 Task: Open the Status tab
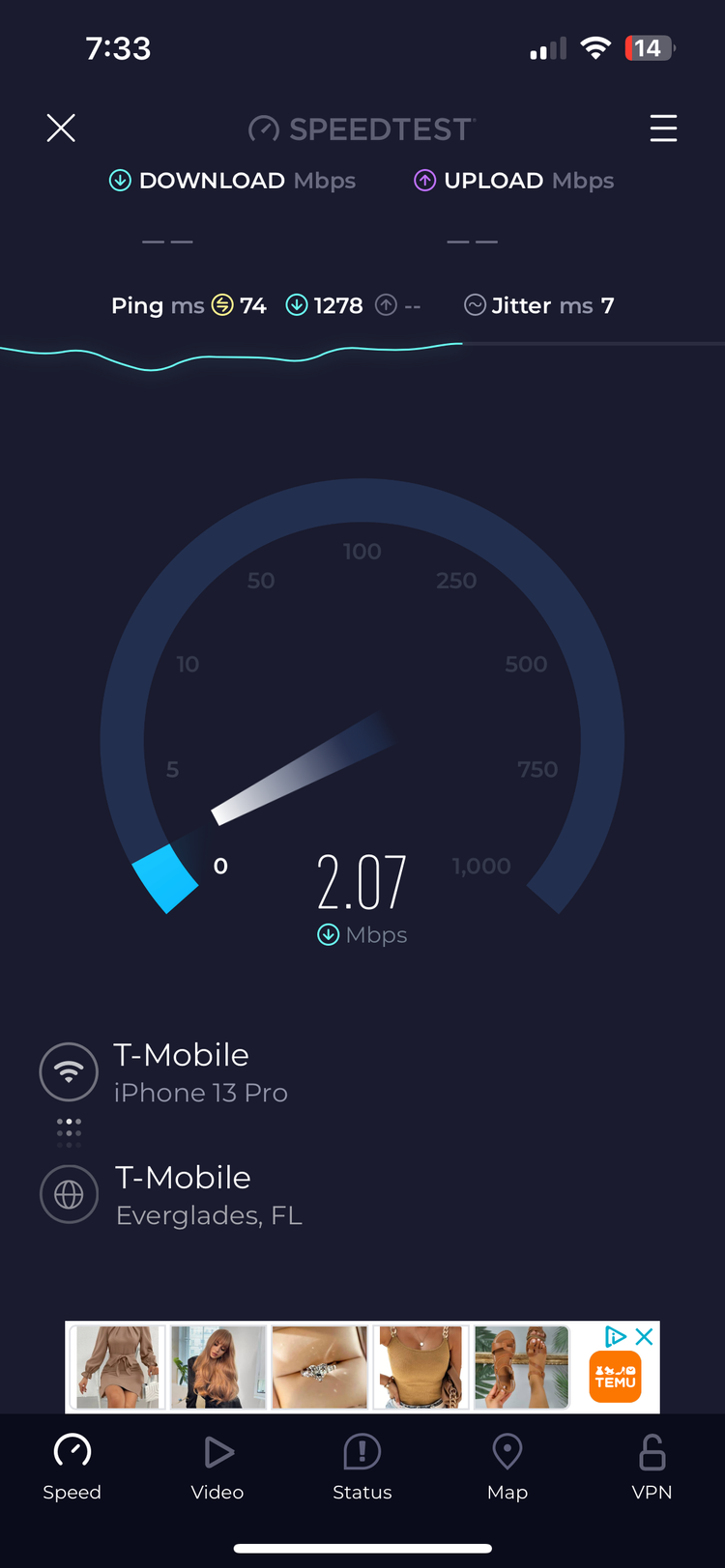coord(362,1468)
